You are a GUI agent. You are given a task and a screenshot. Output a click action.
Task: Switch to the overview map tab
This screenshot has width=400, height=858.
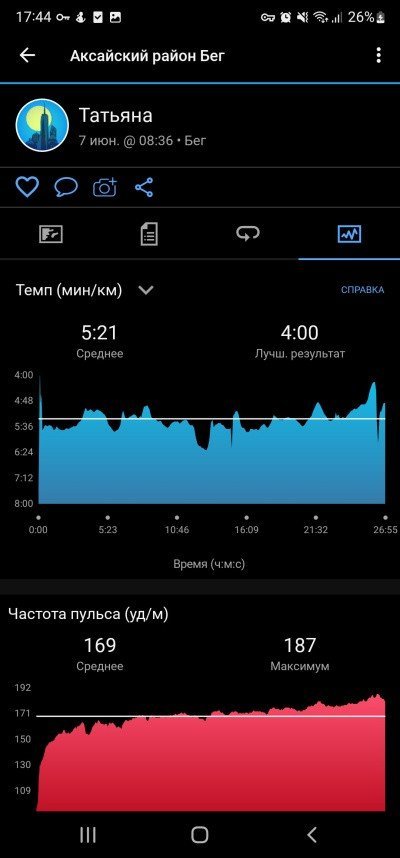51,234
